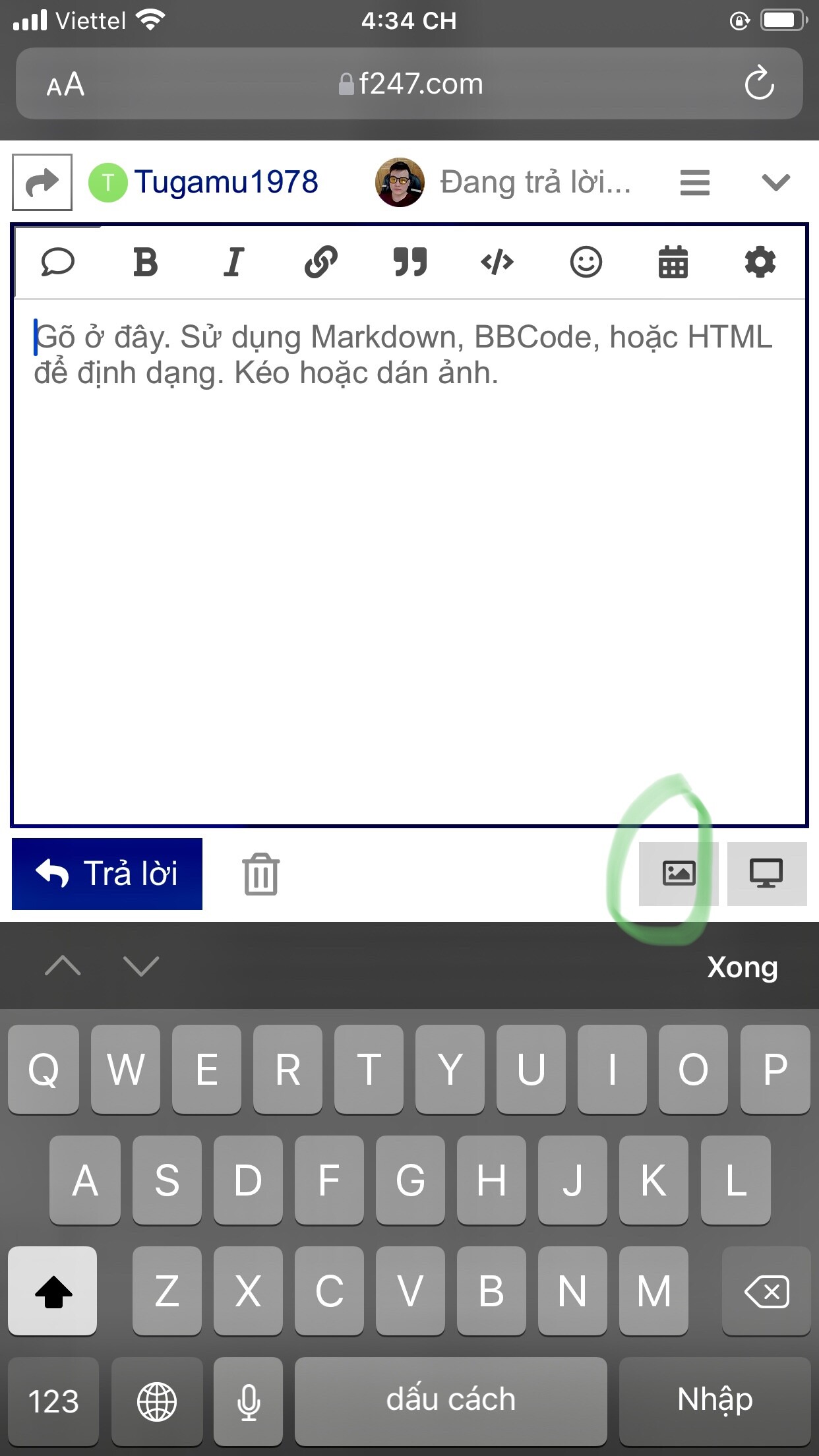Image resolution: width=819 pixels, height=1456 pixels.
Task: Submit with the Trả lời button
Action: pos(107,874)
